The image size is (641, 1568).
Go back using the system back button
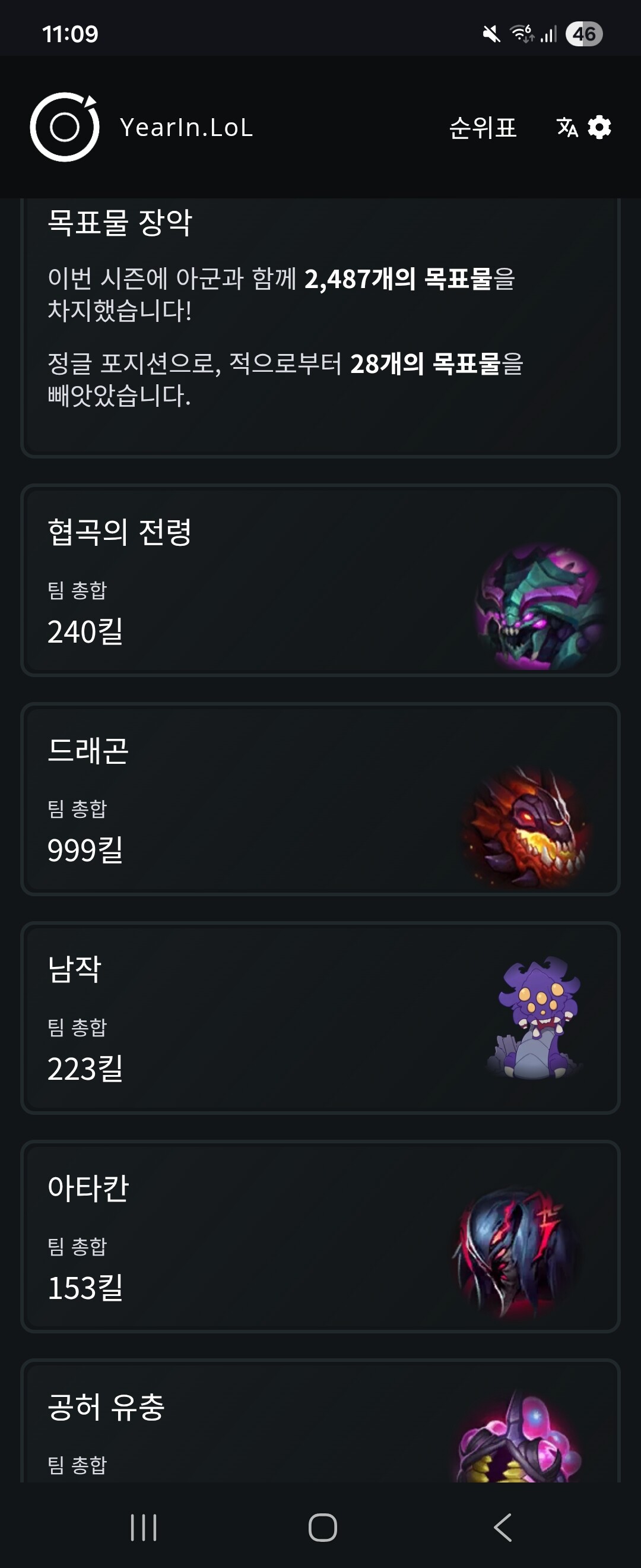(502, 1527)
